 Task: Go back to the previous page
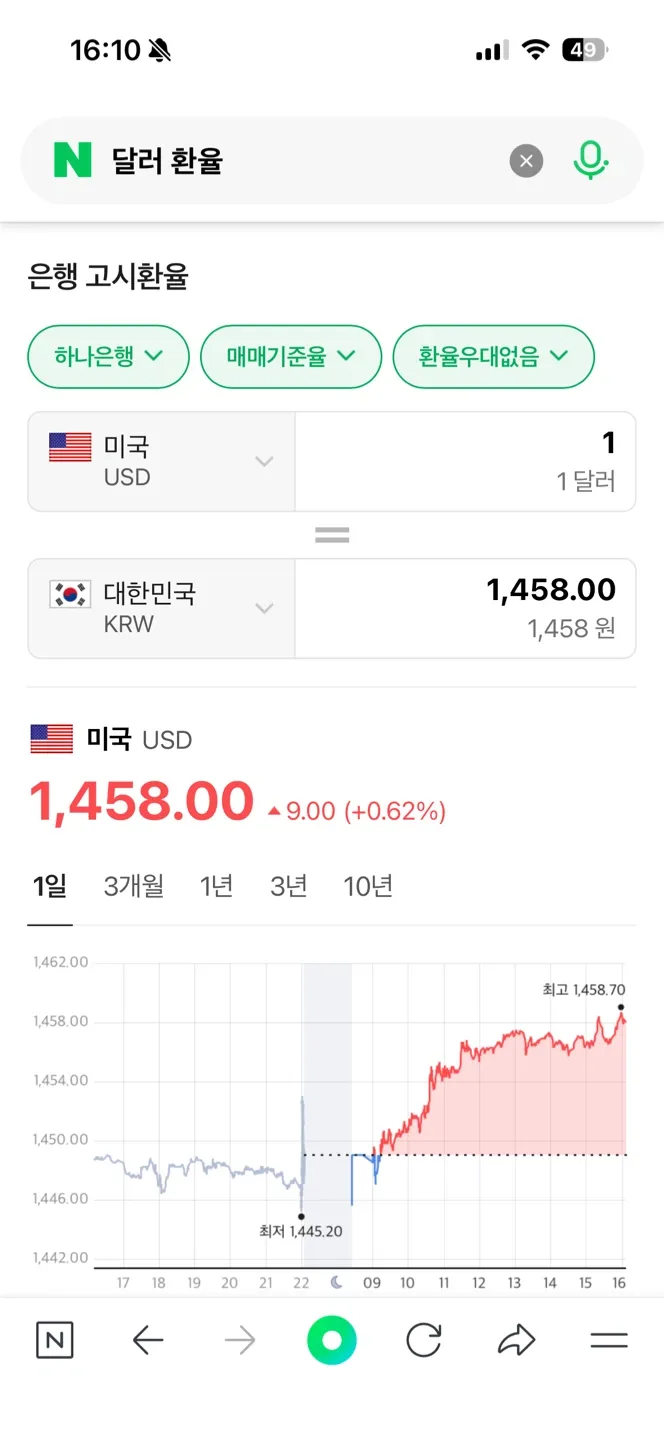pos(148,1341)
